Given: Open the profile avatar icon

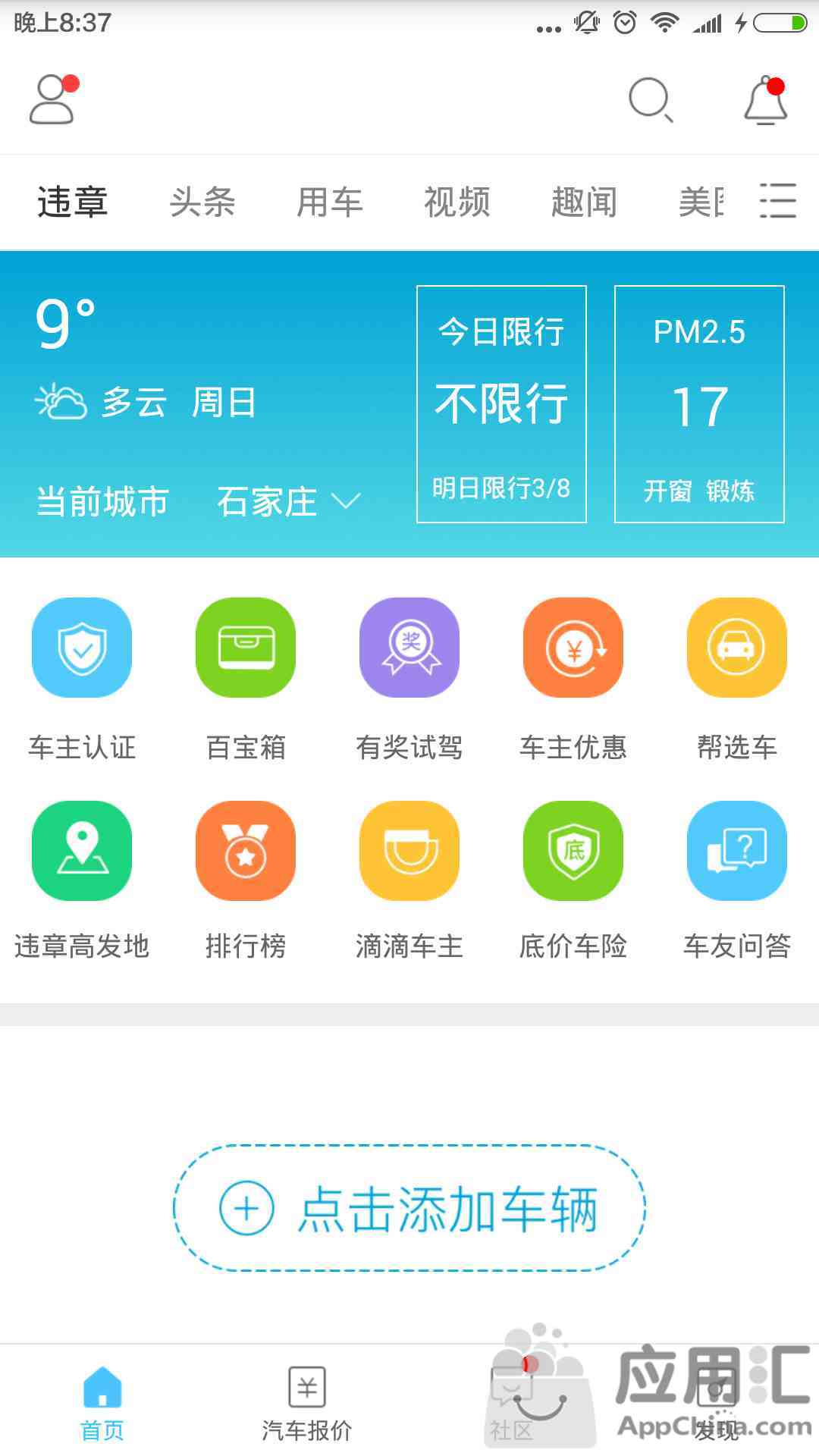Looking at the screenshot, I should [x=50, y=99].
